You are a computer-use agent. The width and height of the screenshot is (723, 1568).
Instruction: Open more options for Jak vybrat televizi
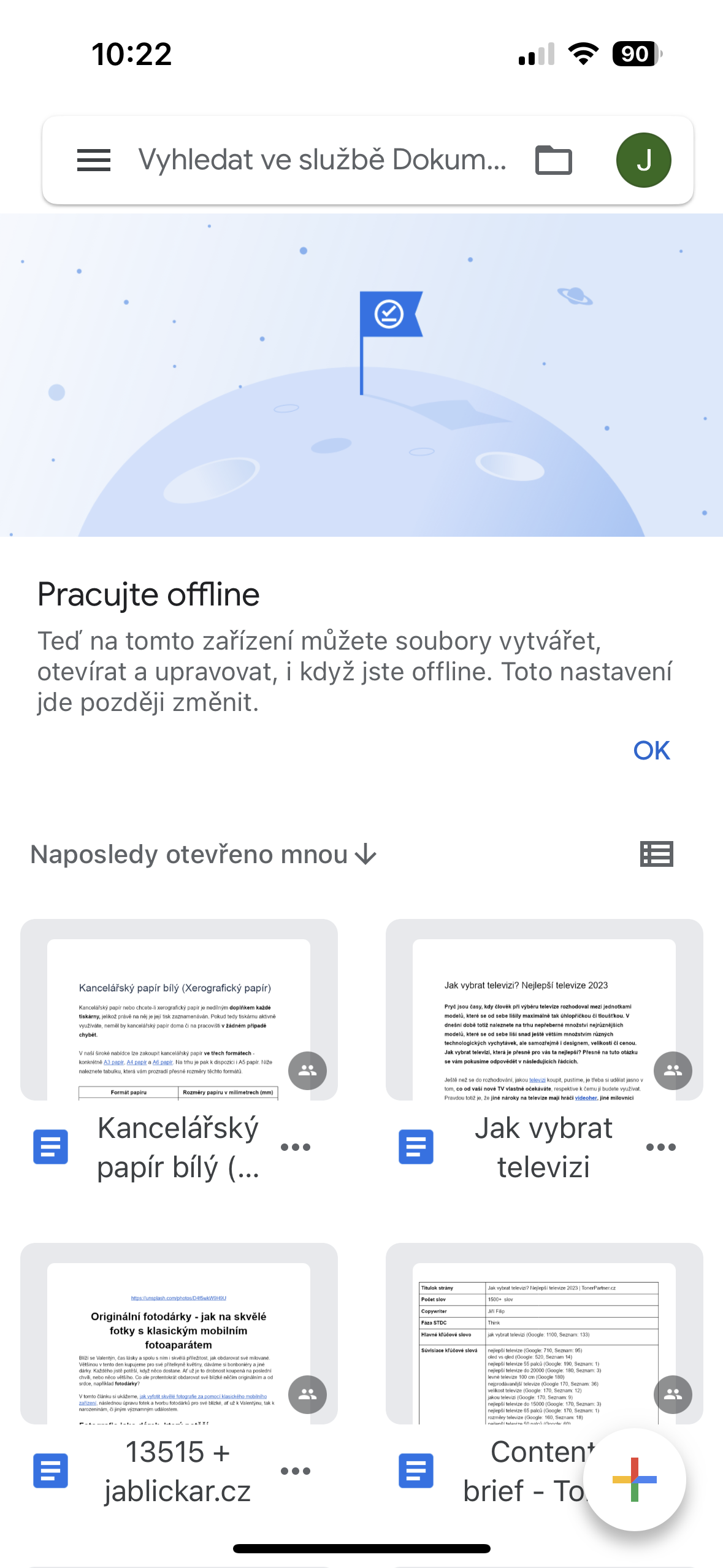coord(660,1147)
